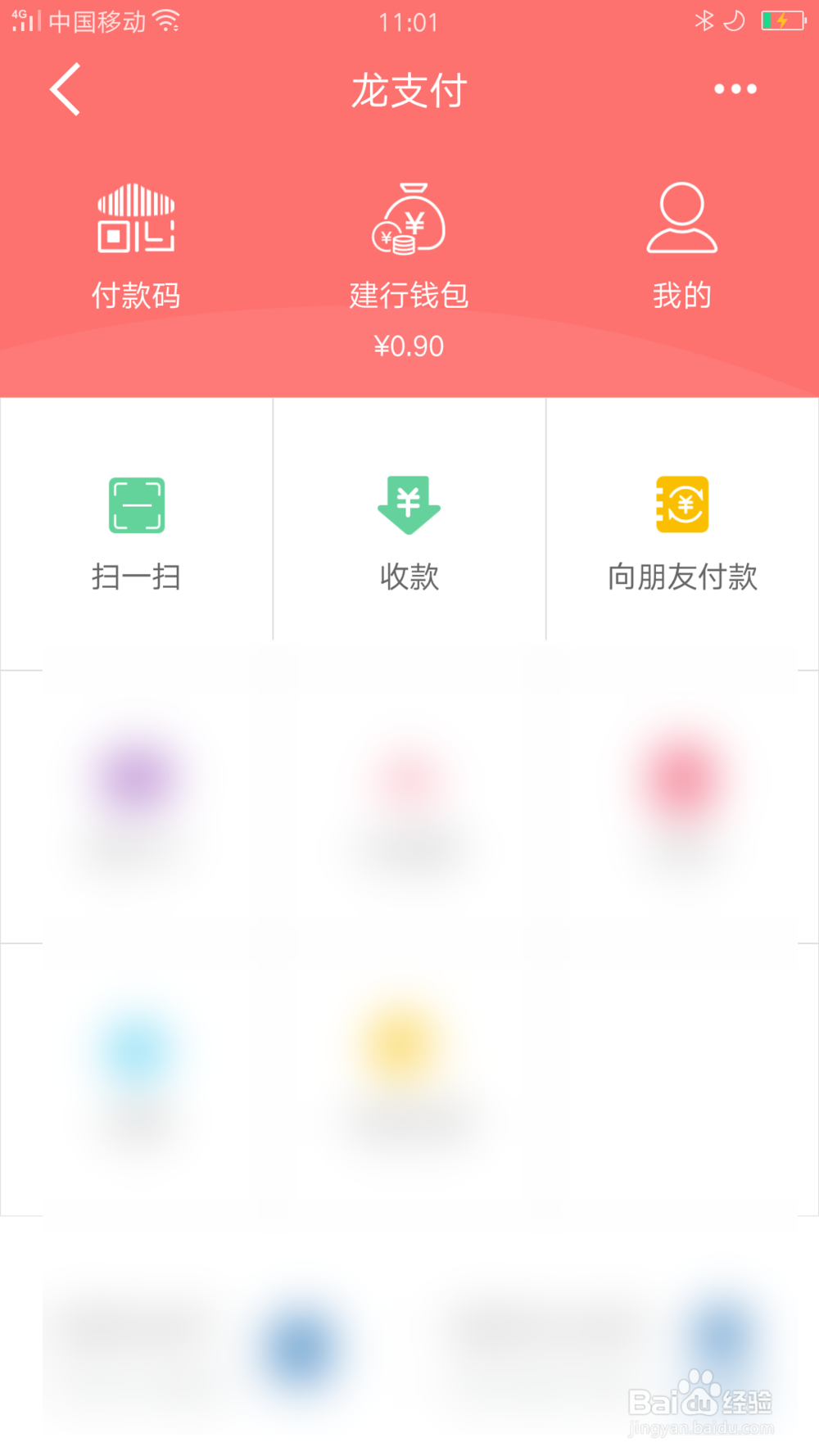Screen dimensions: 819x1456
Task: Start 向朋友付款 to pay a friend
Action: click(x=682, y=532)
